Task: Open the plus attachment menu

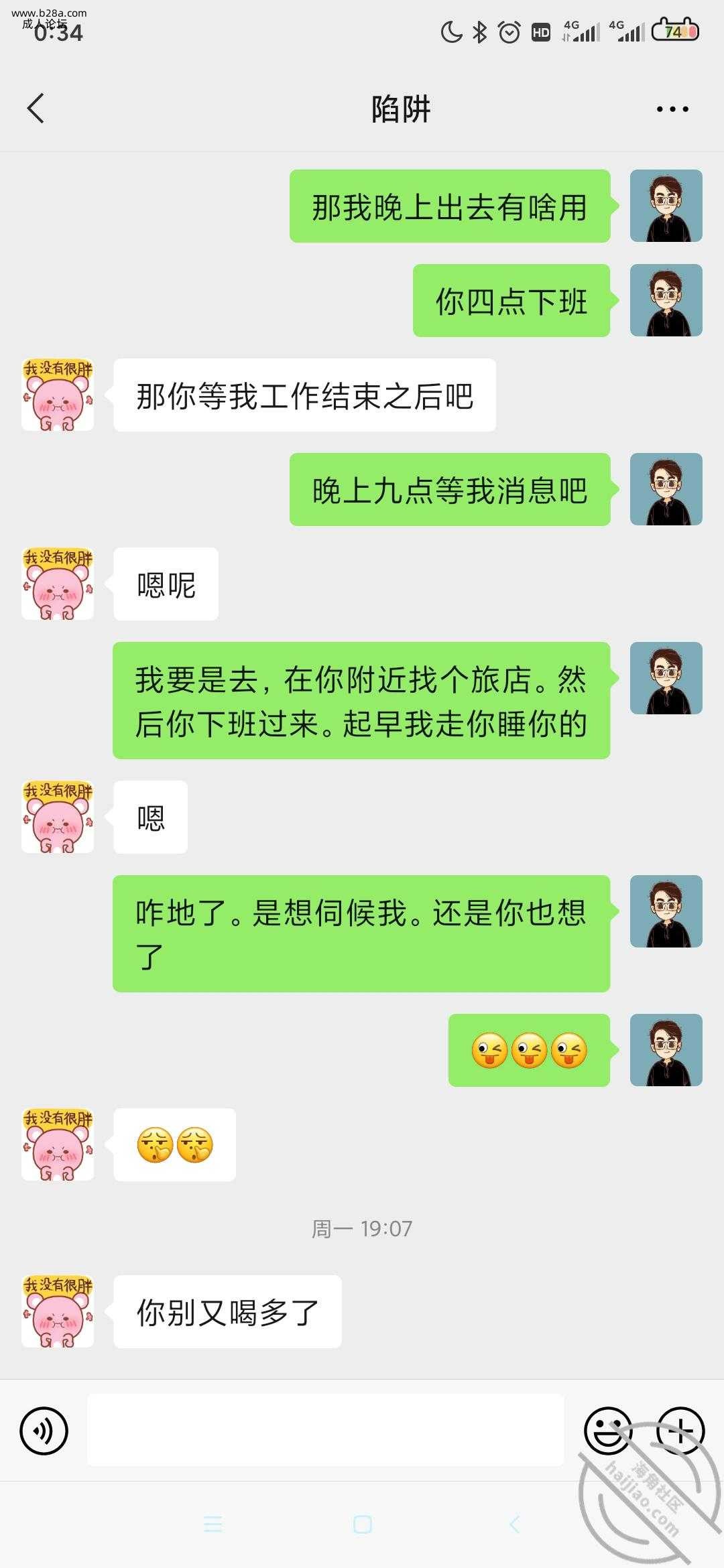Action: [x=680, y=1431]
